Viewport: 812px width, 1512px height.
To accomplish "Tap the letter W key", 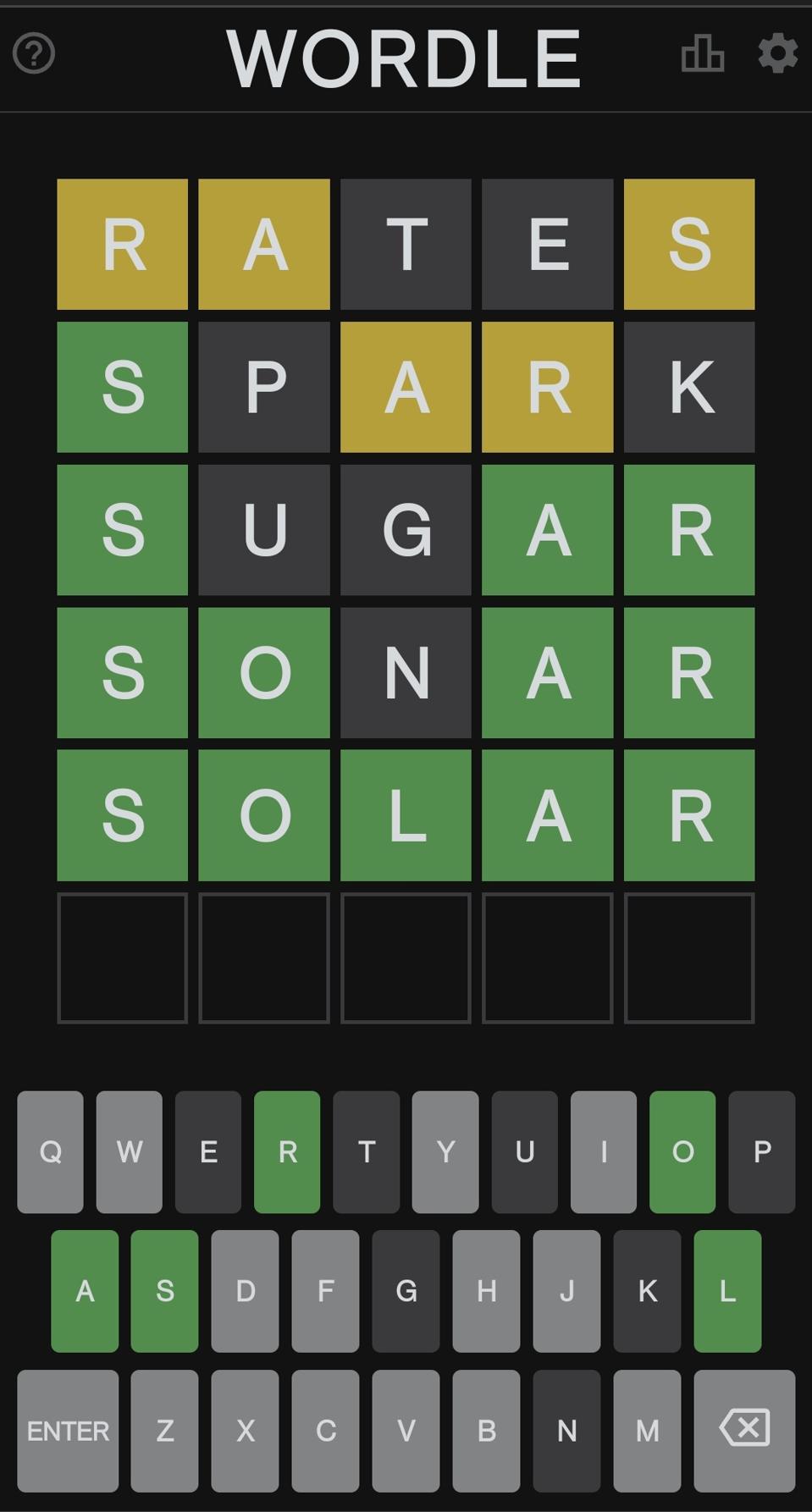I will point(129,1151).
